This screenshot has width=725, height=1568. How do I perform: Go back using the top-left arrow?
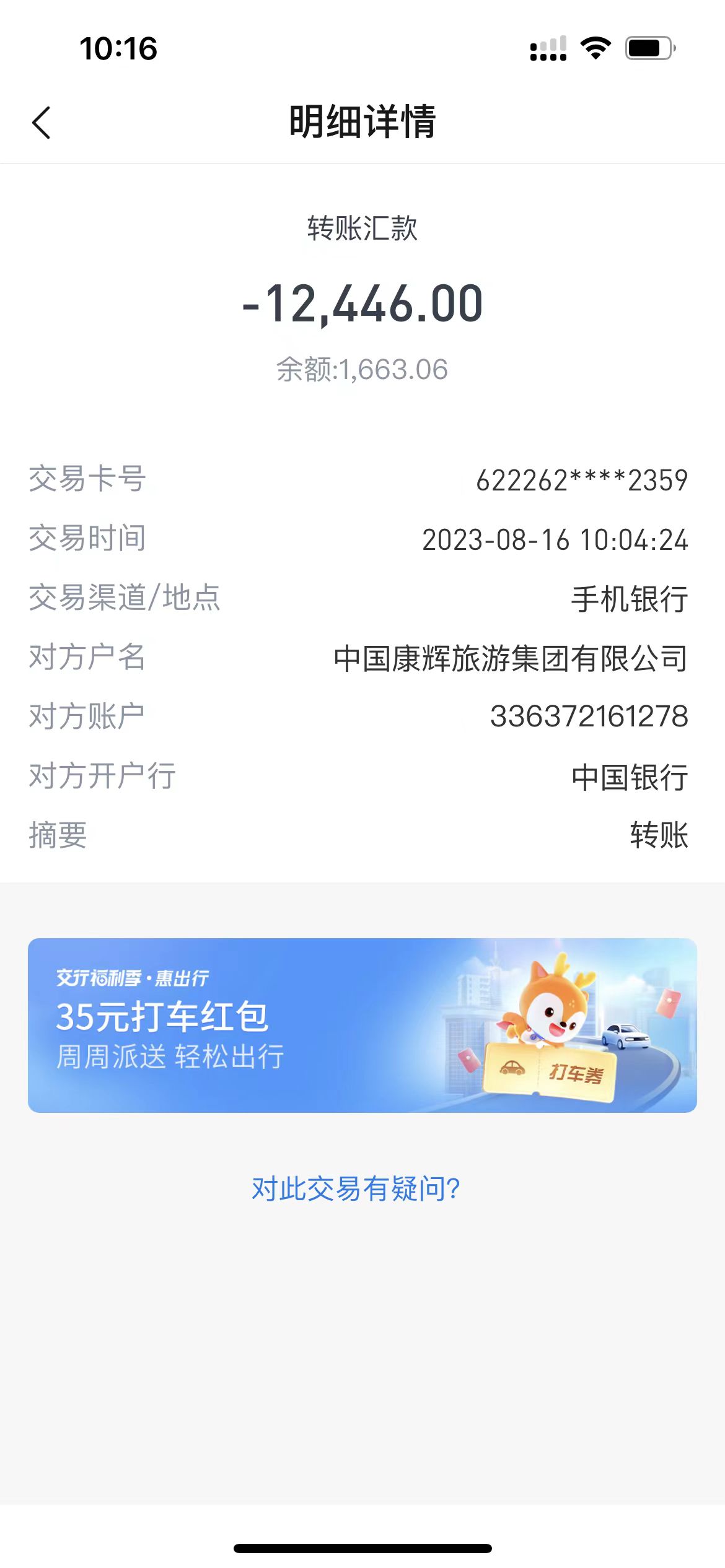(41, 123)
